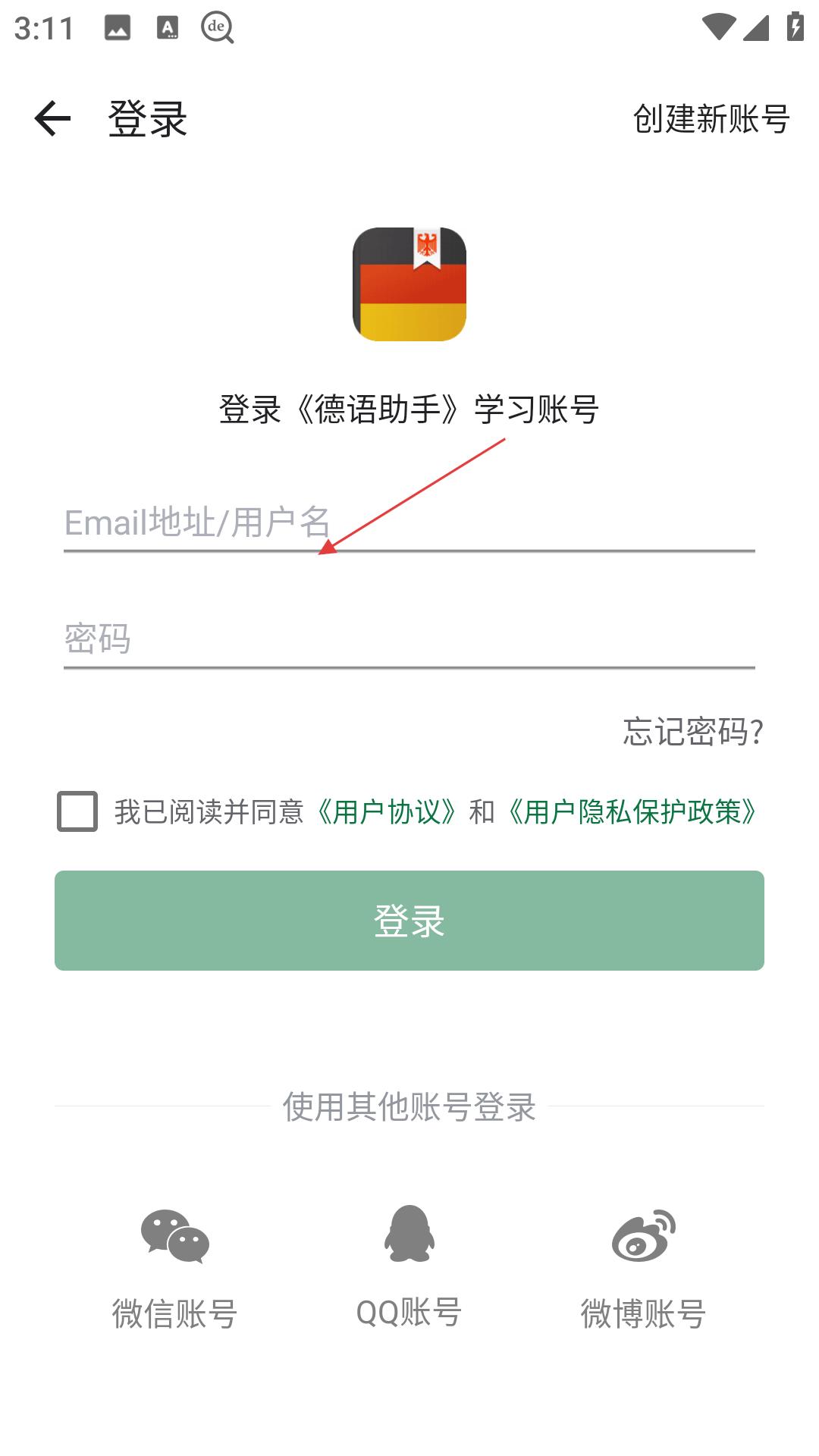
Task: Open 创建新账号 to create an account
Action: coord(711,119)
